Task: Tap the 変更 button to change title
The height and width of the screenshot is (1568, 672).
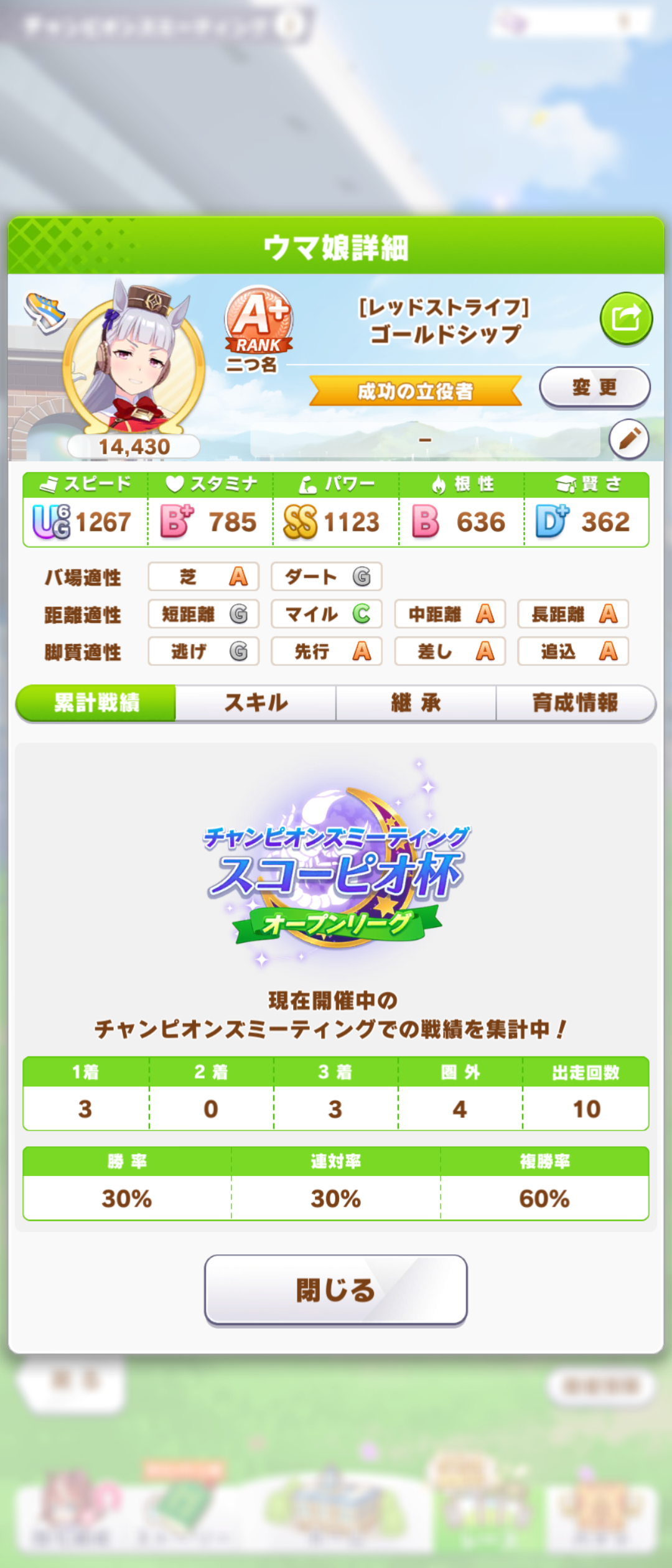Action: [x=594, y=387]
